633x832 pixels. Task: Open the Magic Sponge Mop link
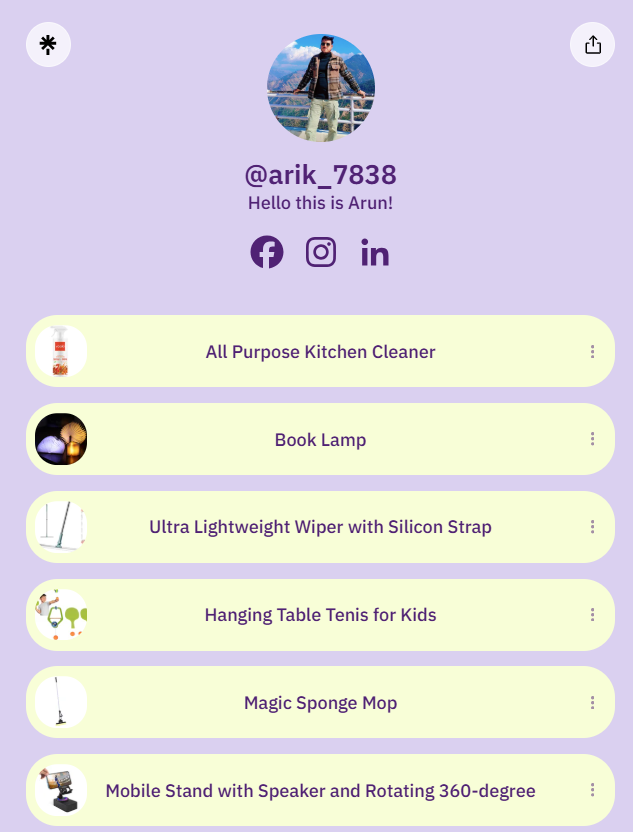click(x=320, y=703)
